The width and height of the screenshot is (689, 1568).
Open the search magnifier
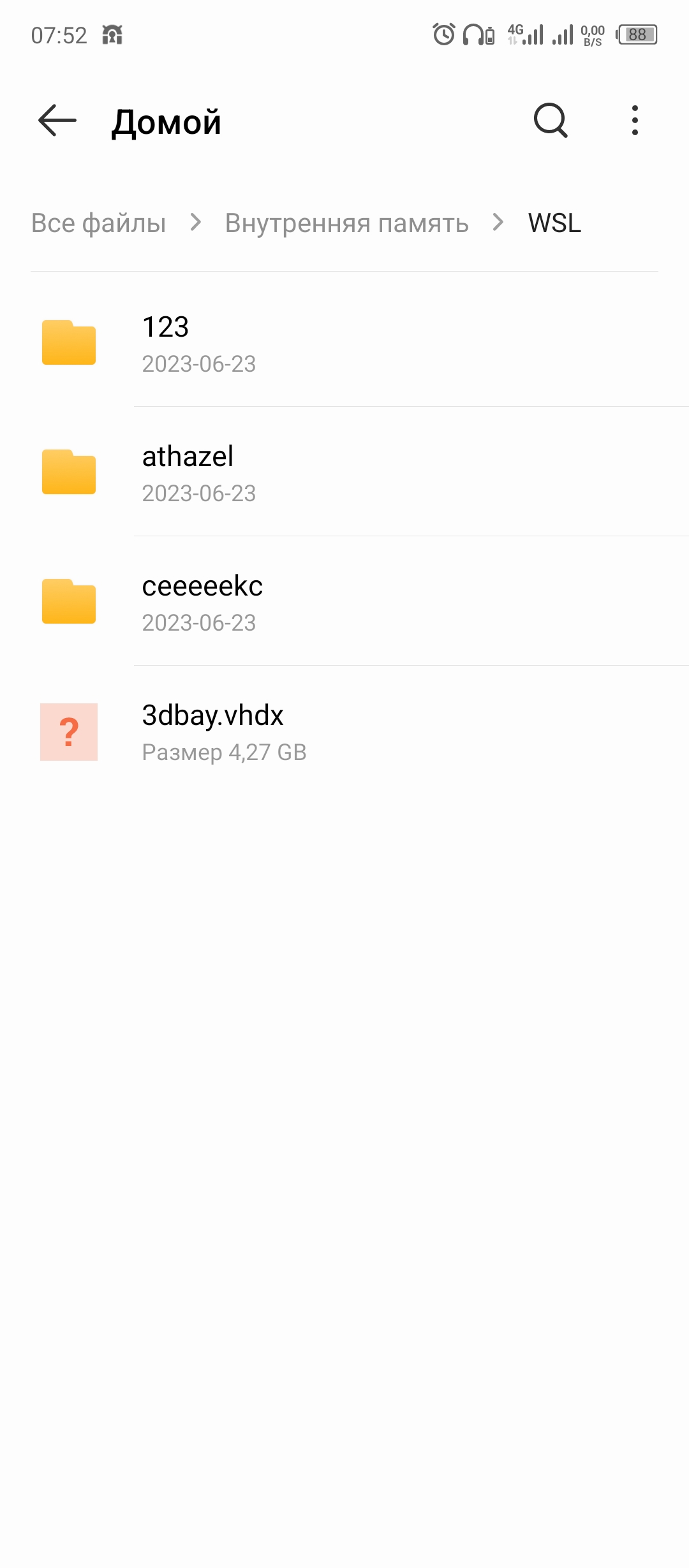pyautogui.click(x=551, y=121)
